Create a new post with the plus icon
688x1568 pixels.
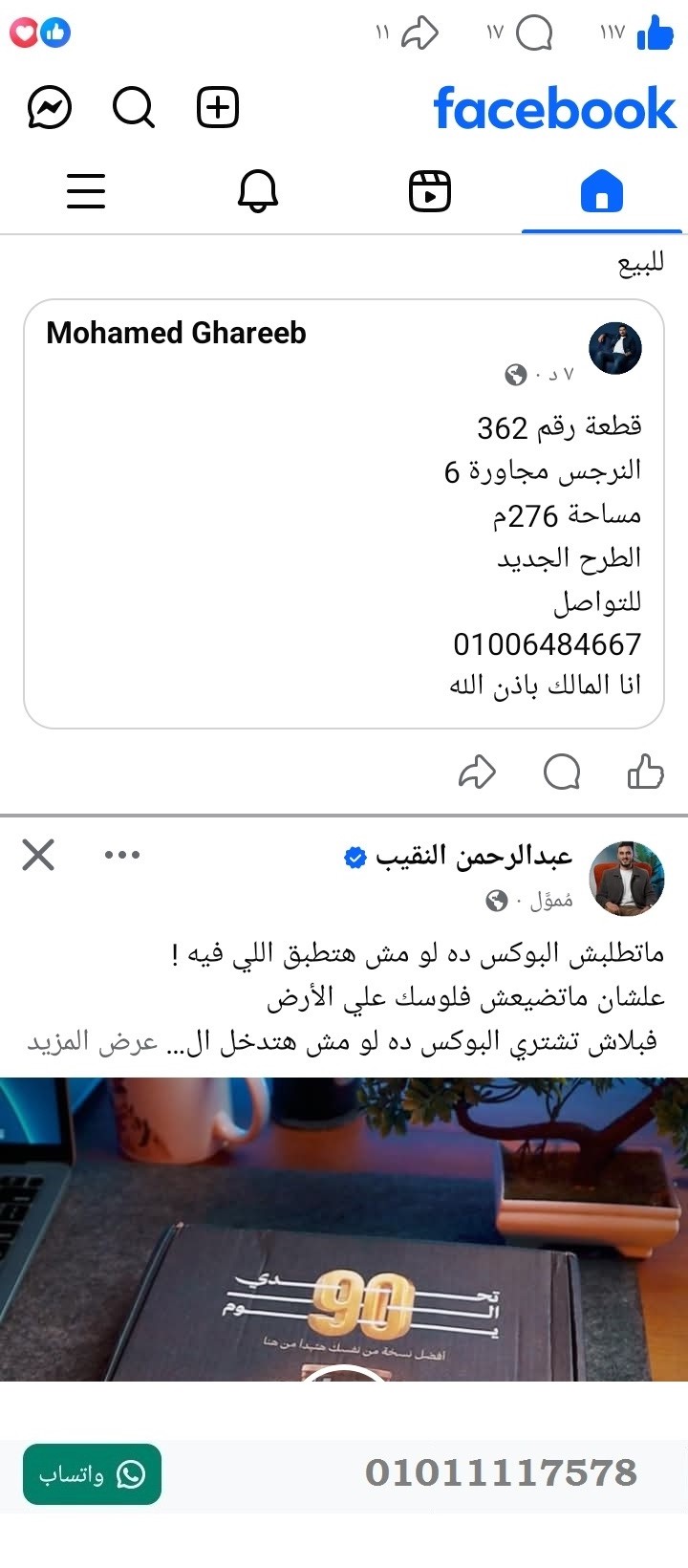217,106
